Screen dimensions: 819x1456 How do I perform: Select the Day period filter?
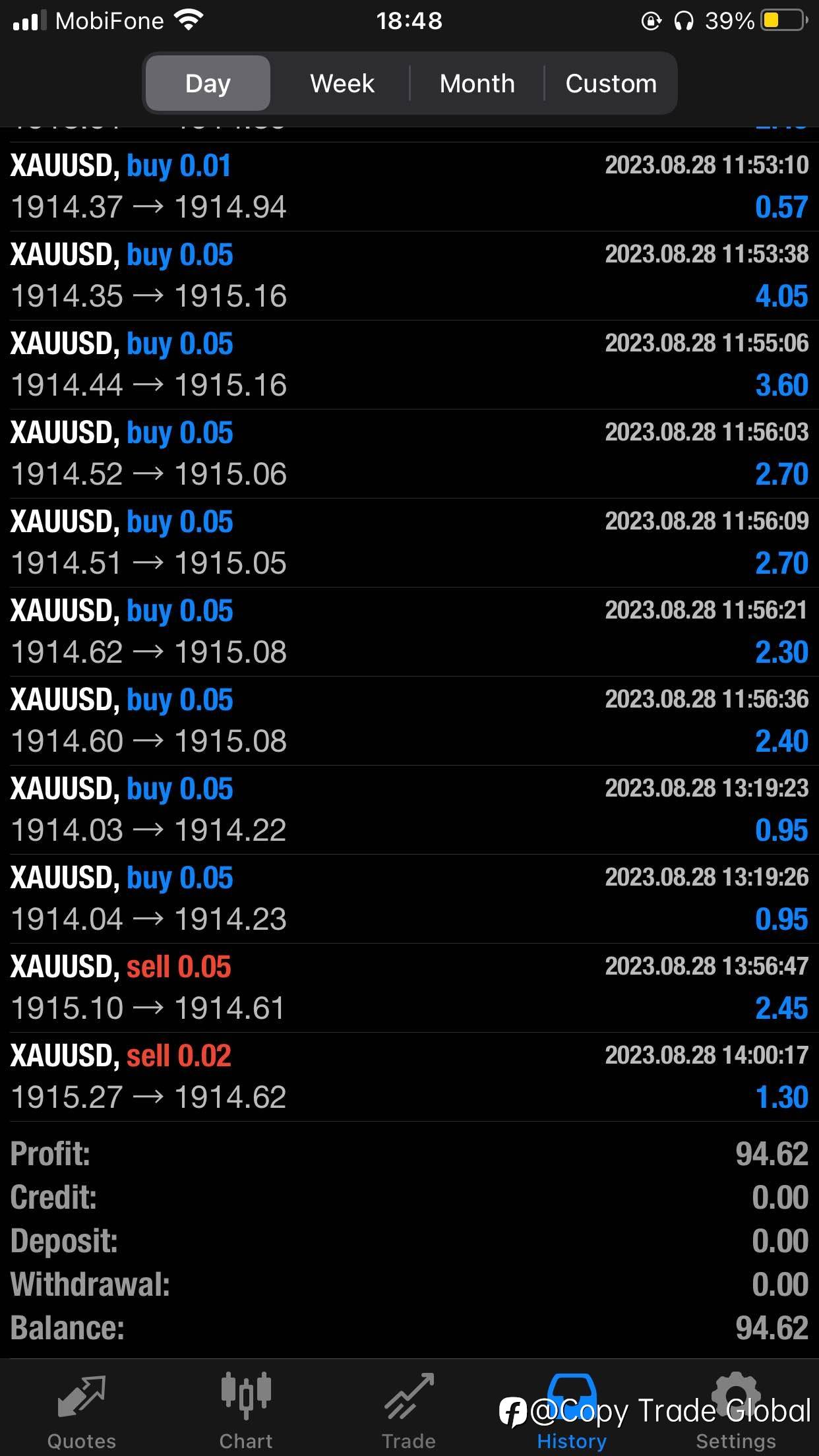coord(208,83)
